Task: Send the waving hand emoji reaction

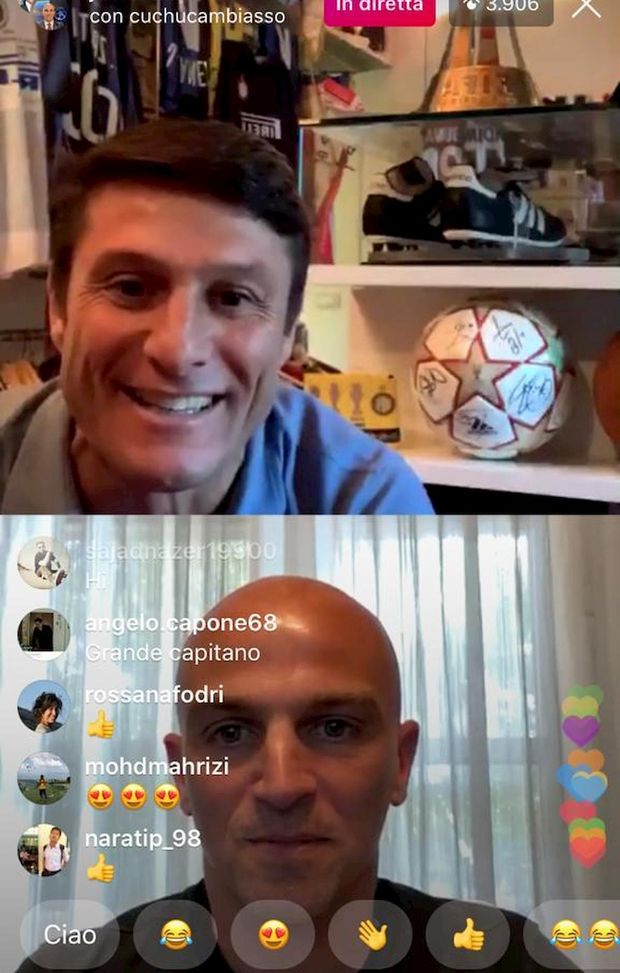Action: tap(371, 935)
